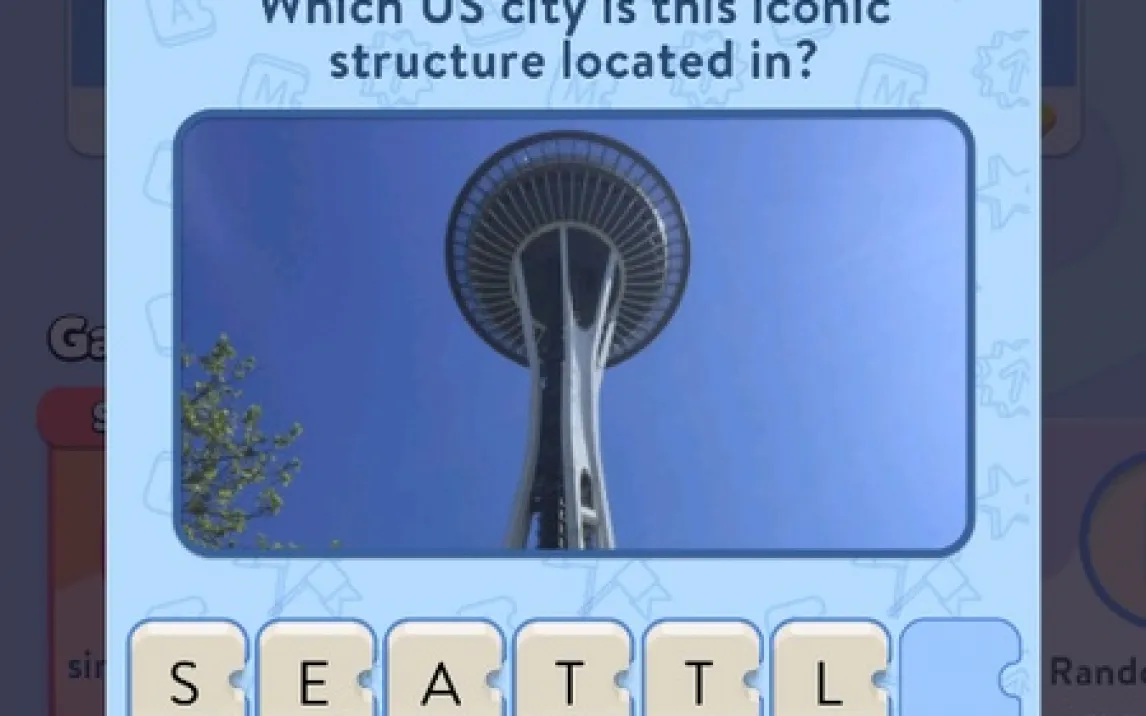Tap the letter S tile
1146x716 pixels.
tap(186, 672)
